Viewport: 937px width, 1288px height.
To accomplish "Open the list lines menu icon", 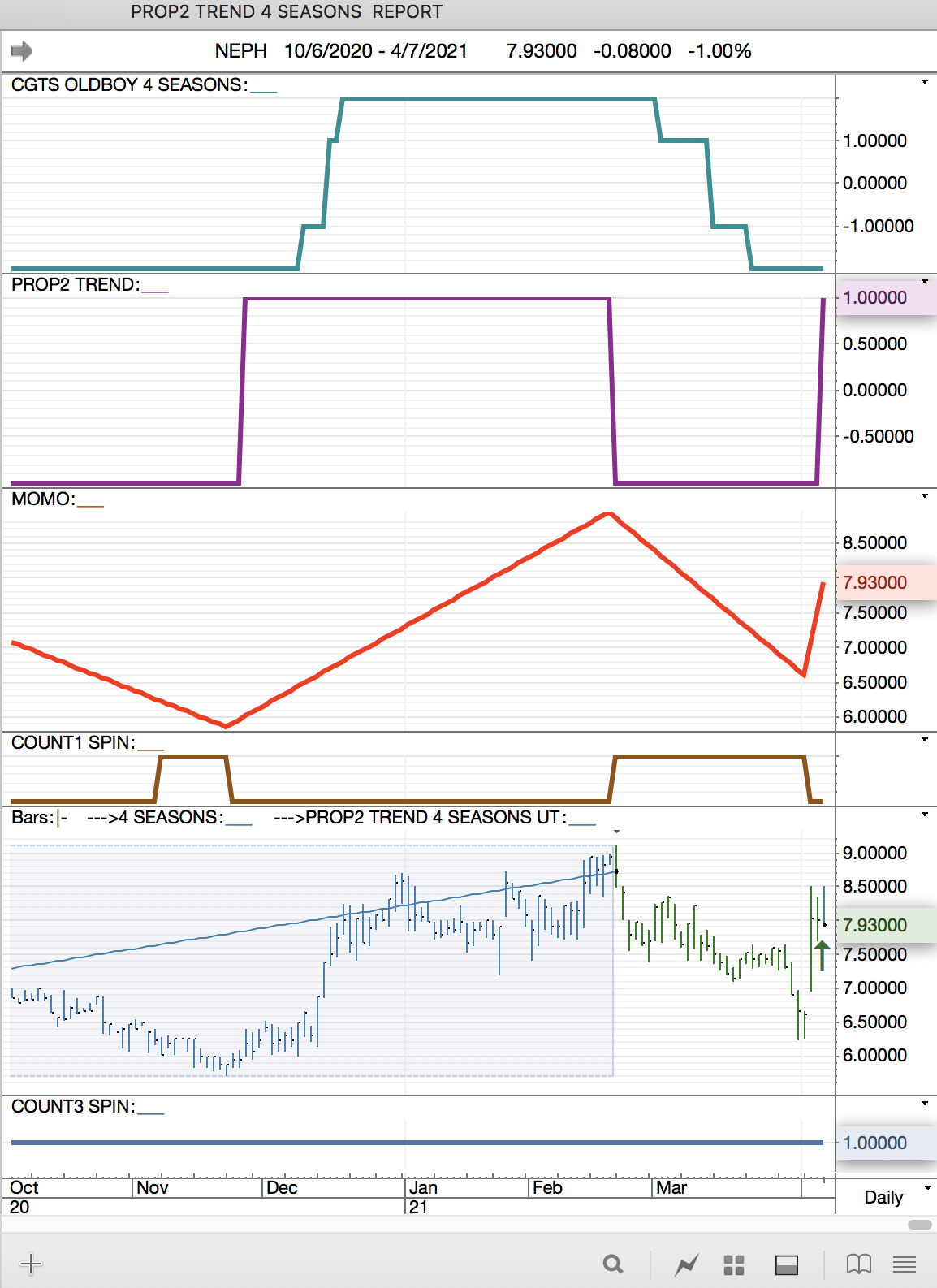I will coord(905,1264).
